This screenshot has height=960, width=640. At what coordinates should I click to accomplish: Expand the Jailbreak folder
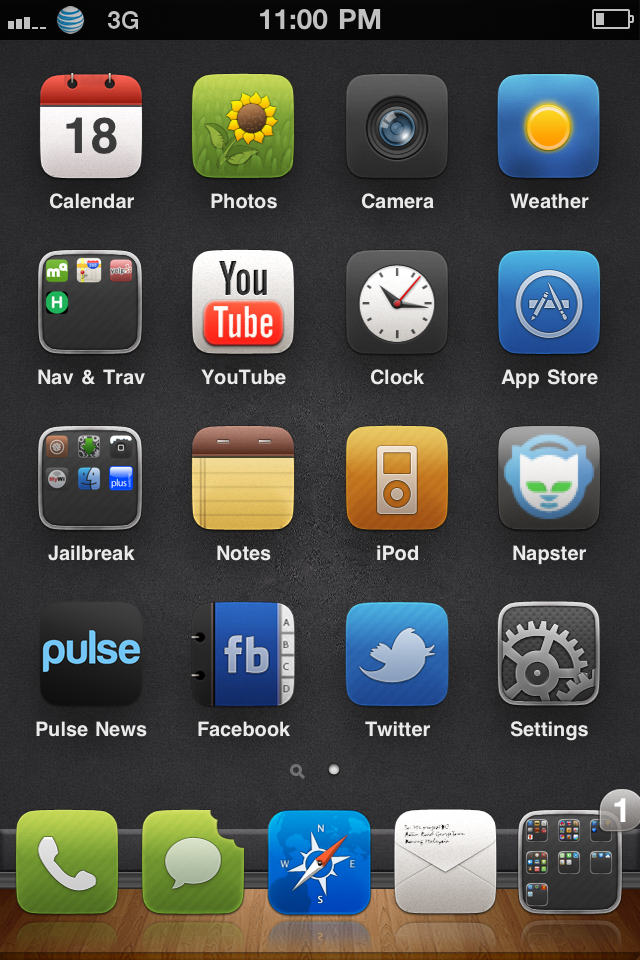pyautogui.click(x=91, y=479)
